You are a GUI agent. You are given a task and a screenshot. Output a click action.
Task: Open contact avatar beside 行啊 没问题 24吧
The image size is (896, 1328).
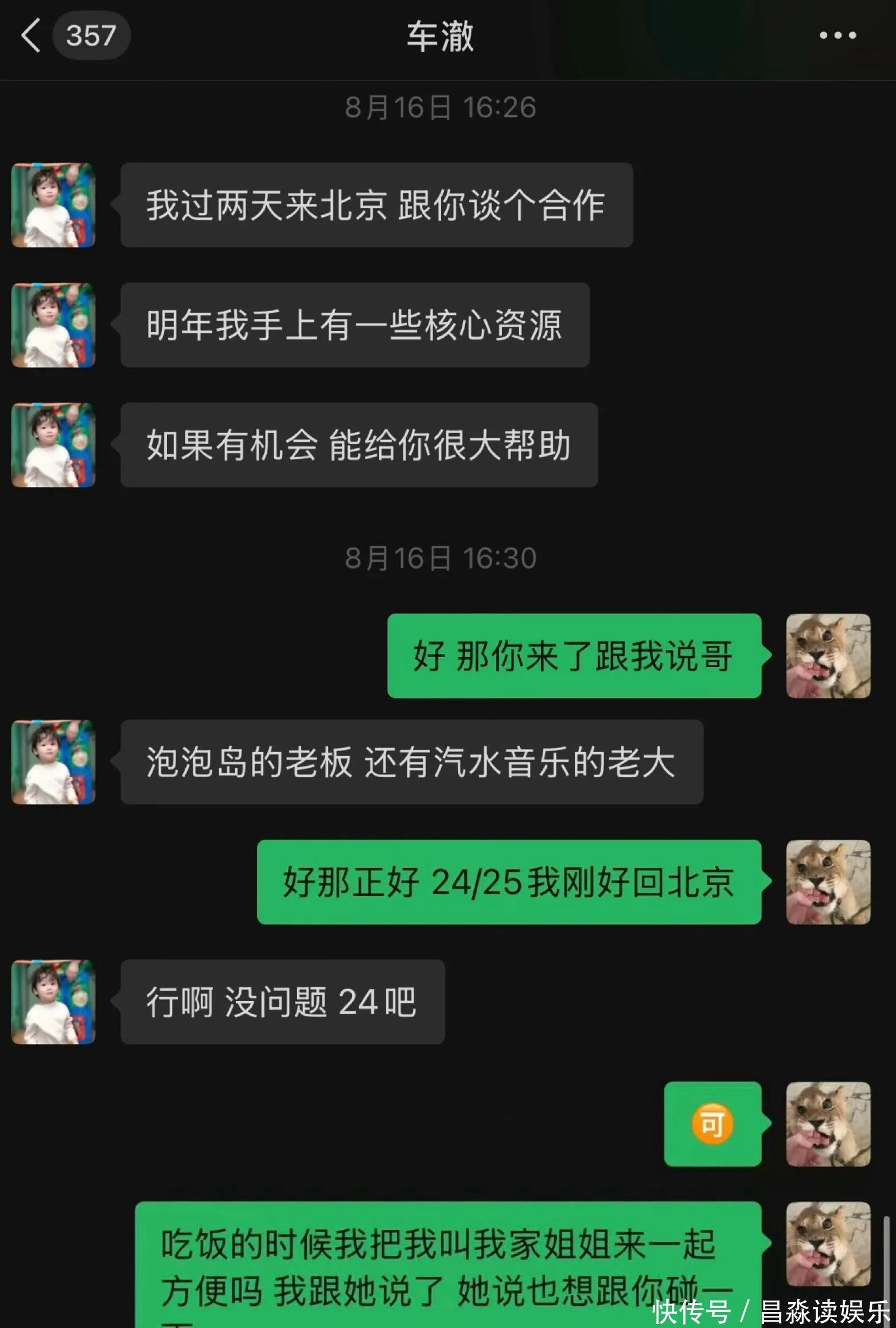tap(53, 1002)
